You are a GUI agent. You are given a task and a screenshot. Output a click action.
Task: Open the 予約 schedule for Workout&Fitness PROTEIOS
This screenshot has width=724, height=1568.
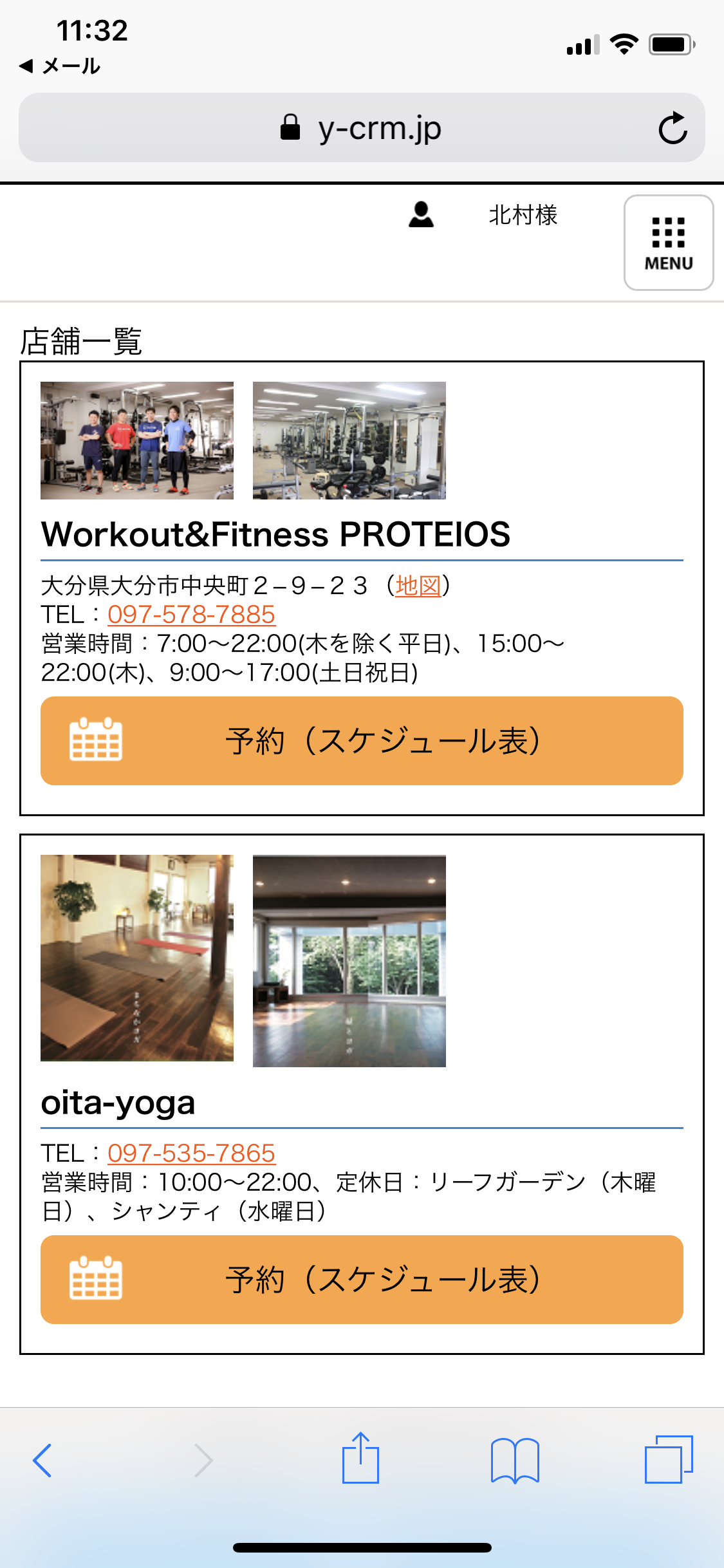(362, 741)
